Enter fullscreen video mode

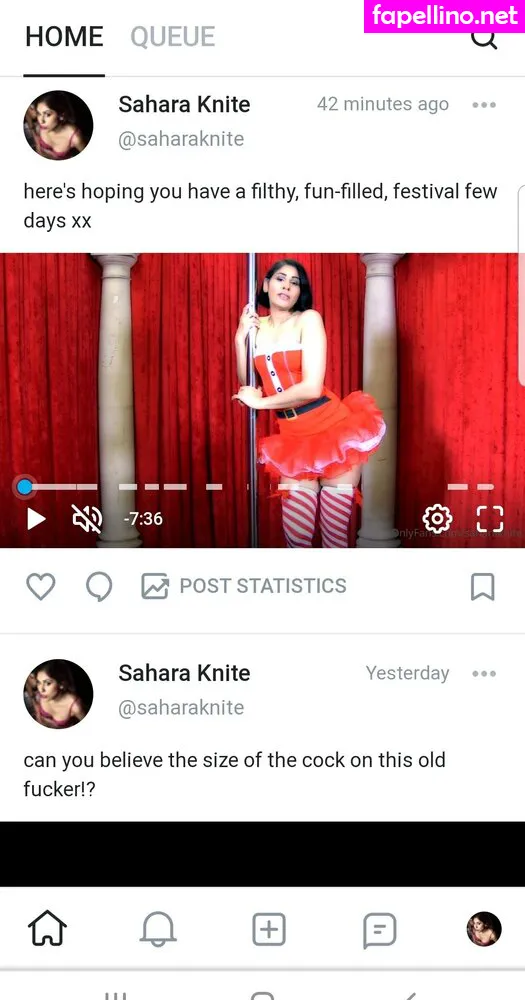pyautogui.click(x=489, y=518)
